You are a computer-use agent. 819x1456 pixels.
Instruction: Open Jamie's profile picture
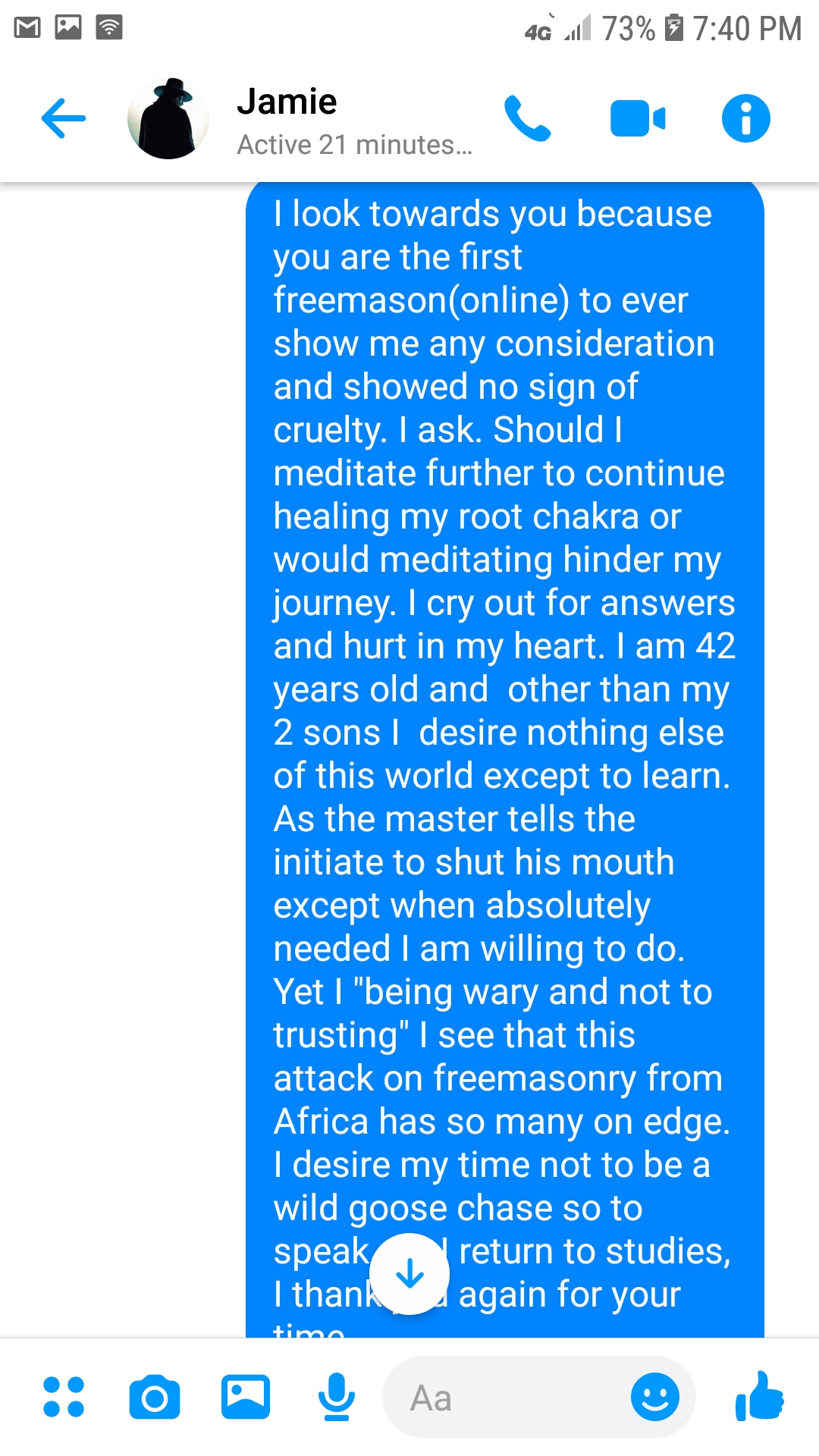coord(168,118)
